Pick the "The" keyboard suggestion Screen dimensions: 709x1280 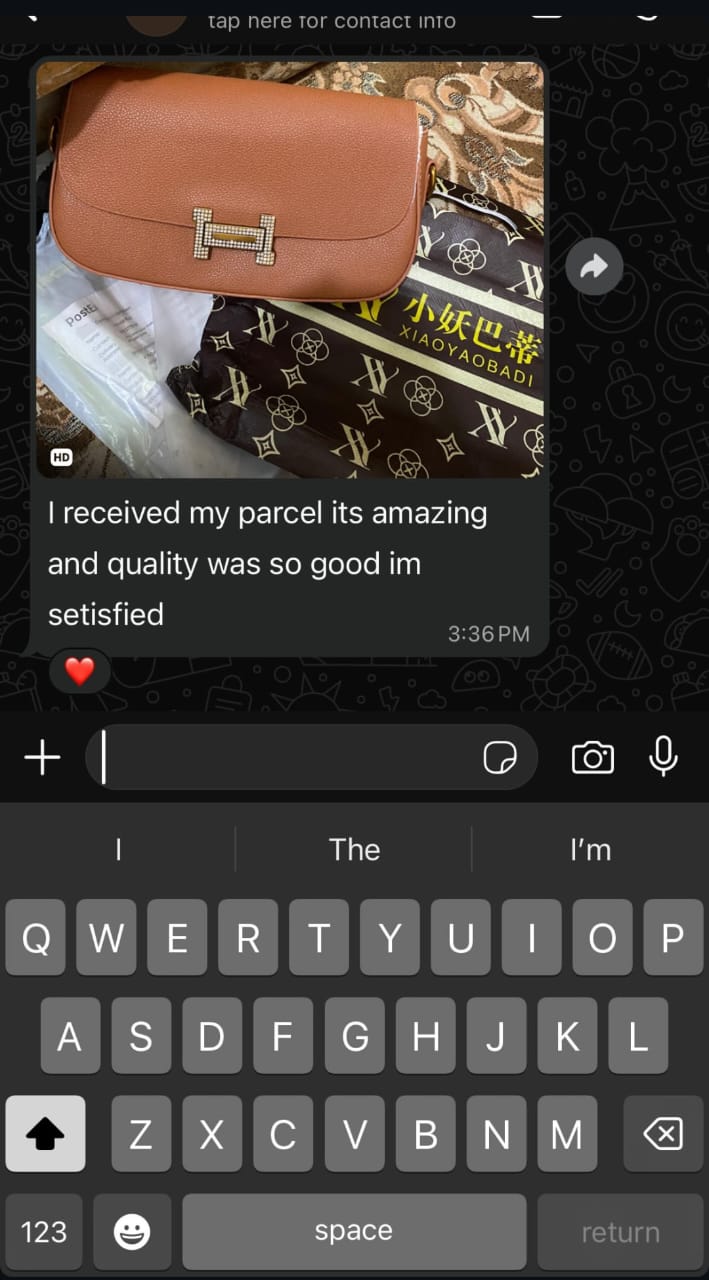point(354,850)
